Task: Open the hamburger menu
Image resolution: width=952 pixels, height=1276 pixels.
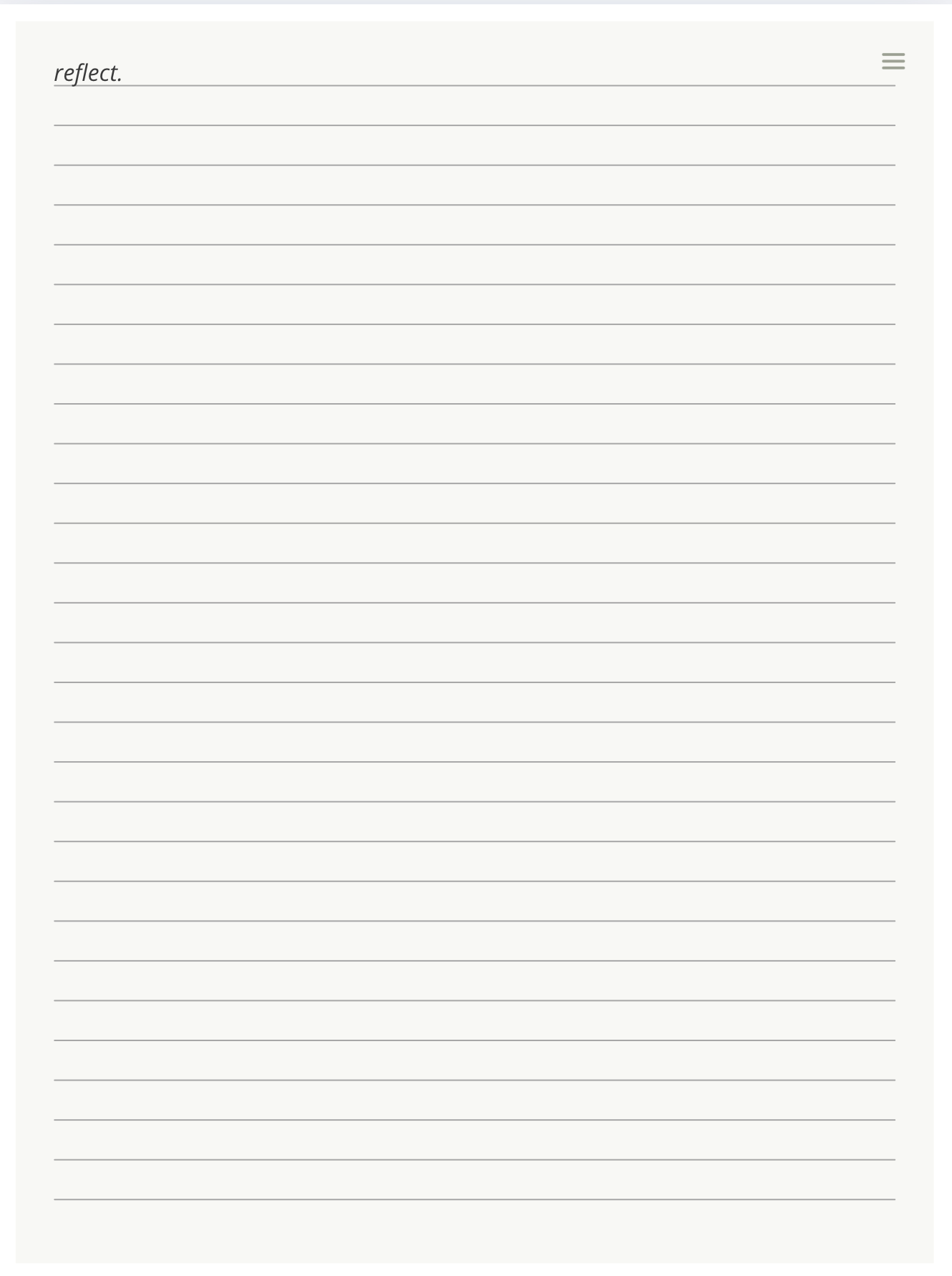Action: [x=893, y=61]
